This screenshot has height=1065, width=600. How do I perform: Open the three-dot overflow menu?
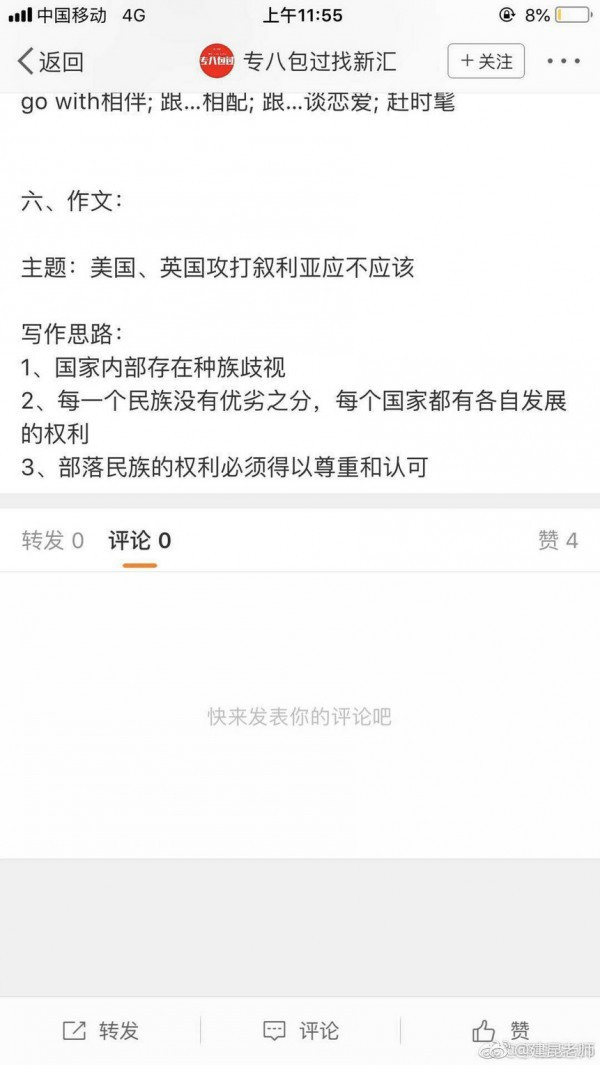pyautogui.click(x=564, y=62)
